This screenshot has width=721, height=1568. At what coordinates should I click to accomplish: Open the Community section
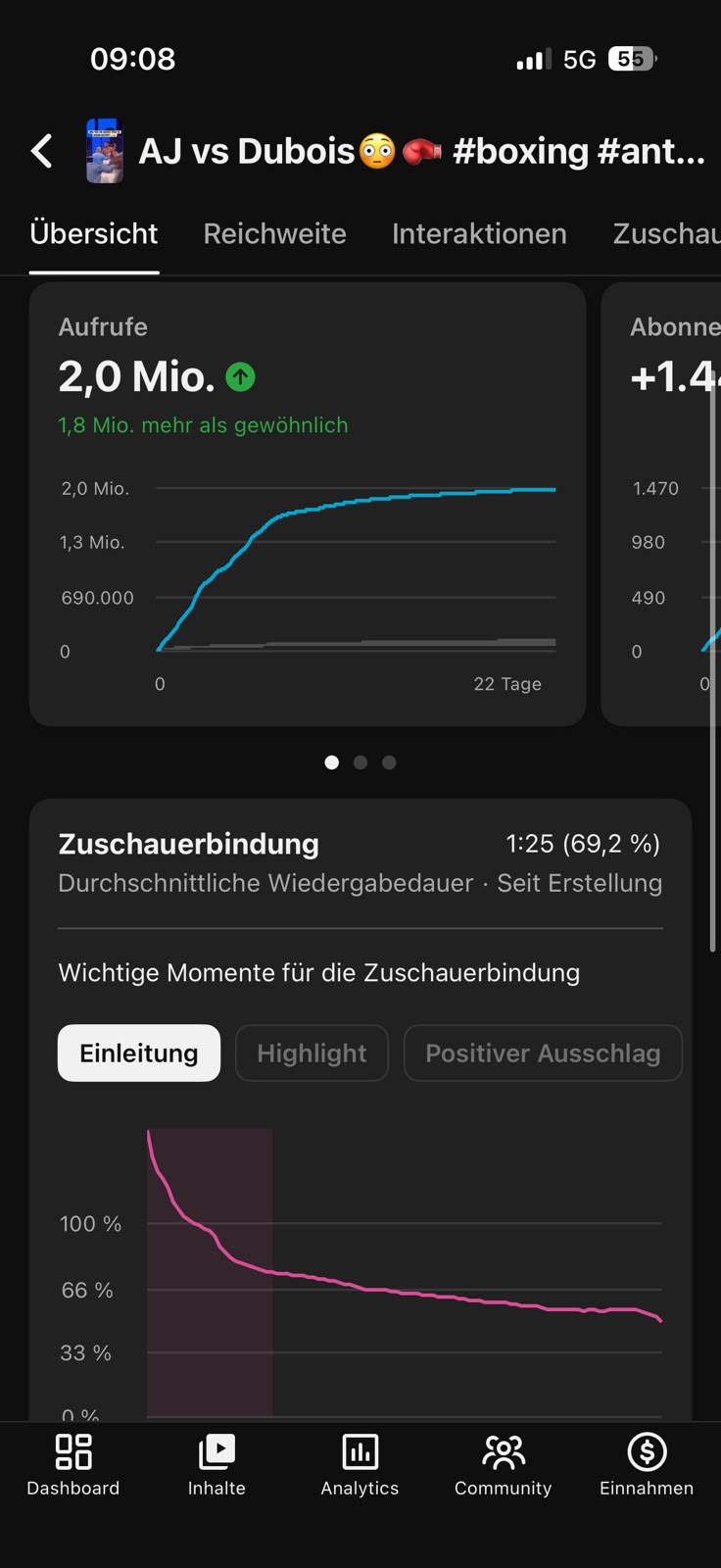tap(504, 1465)
